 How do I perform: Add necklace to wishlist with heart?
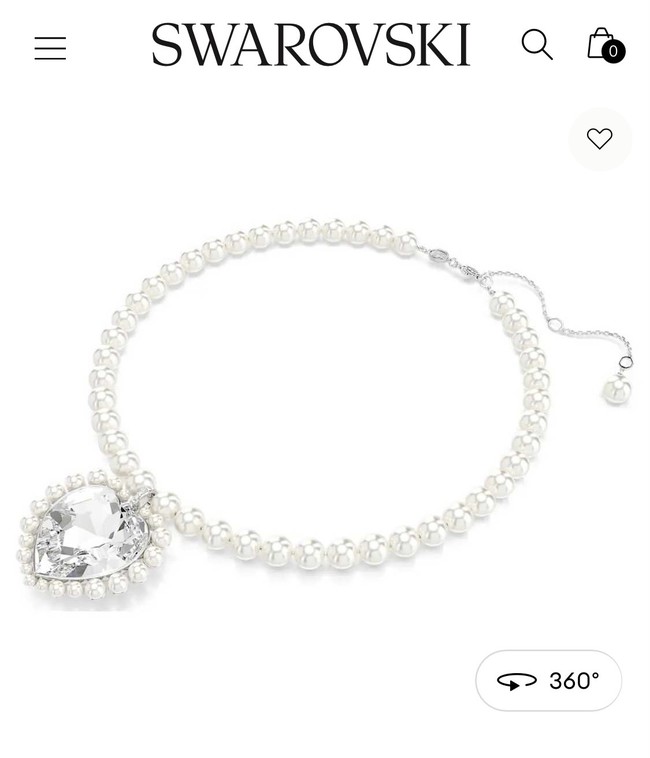(x=600, y=139)
